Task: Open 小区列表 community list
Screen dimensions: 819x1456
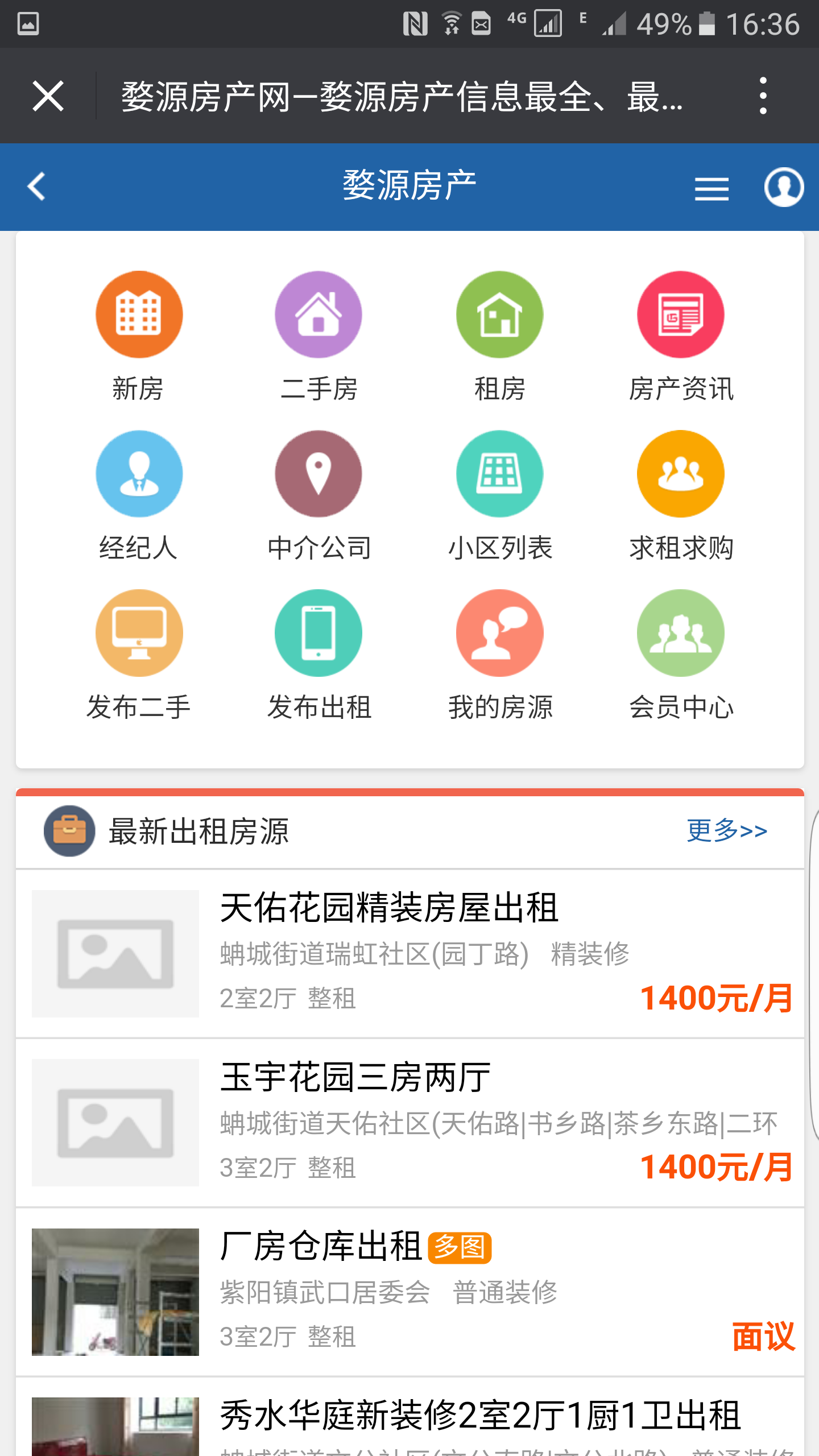Action: (499, 495)
